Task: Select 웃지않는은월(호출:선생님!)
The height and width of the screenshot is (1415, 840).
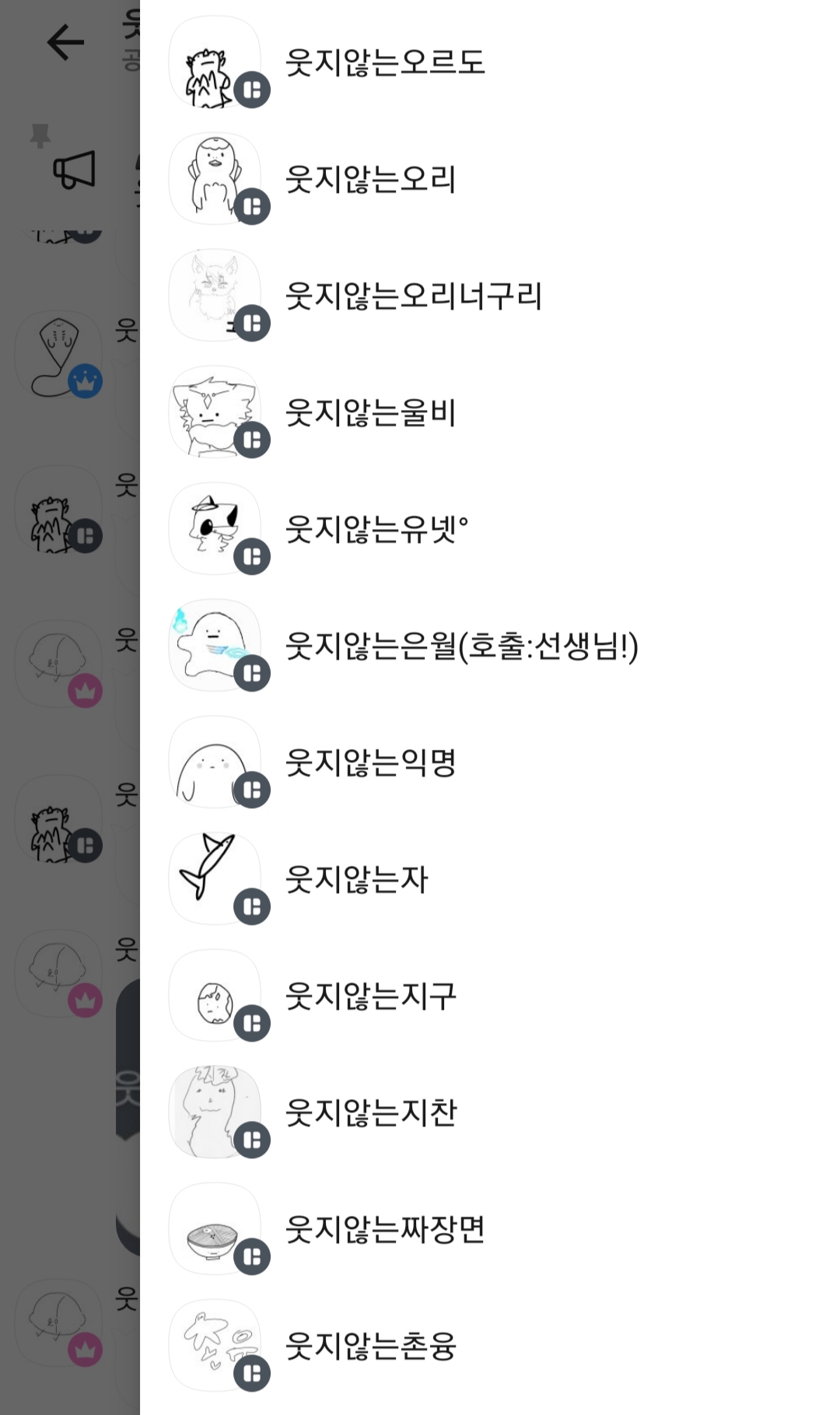Action: (x=490, y=646)
